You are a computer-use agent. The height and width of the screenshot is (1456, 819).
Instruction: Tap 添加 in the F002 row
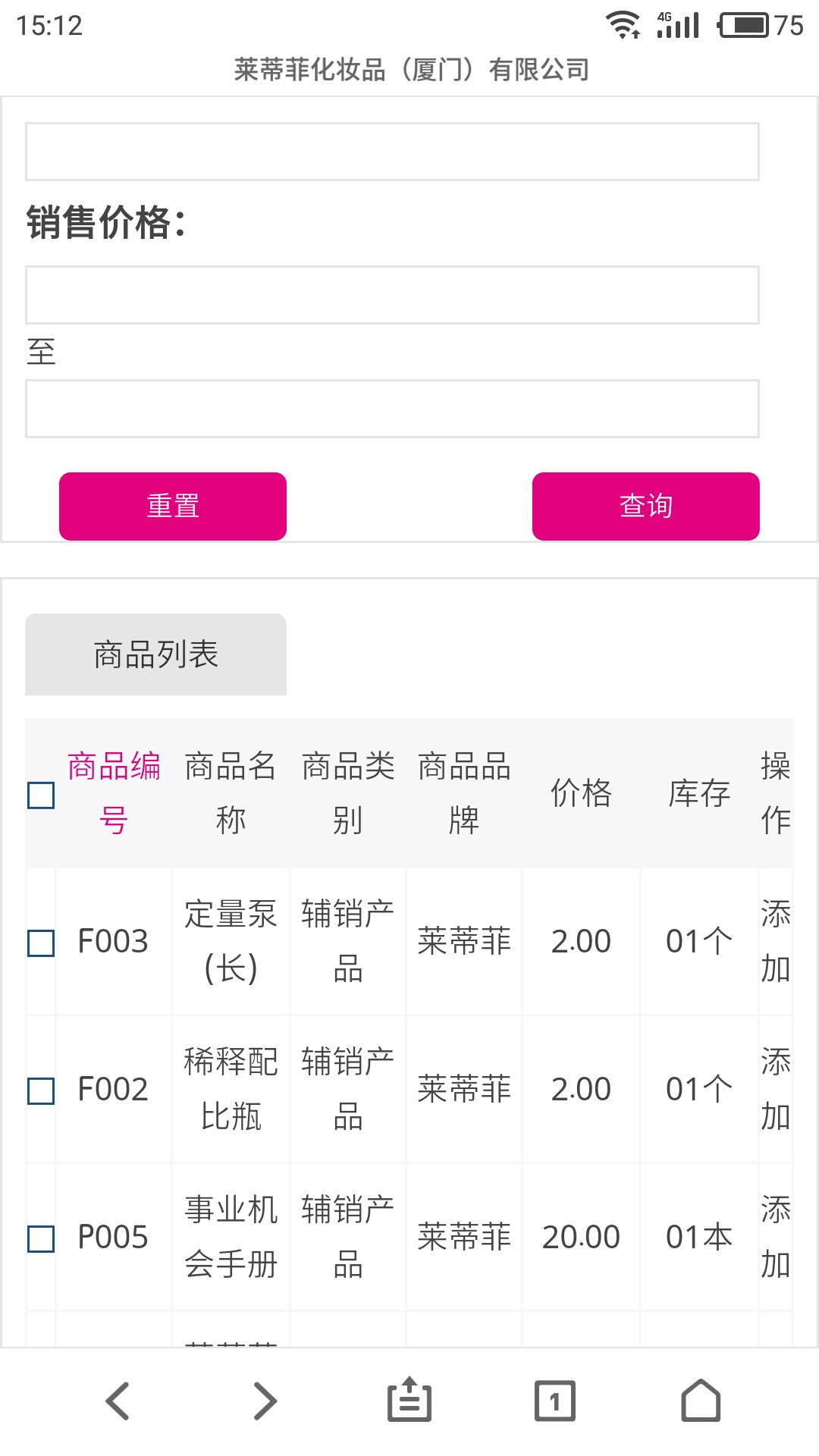coord(776,1089)
